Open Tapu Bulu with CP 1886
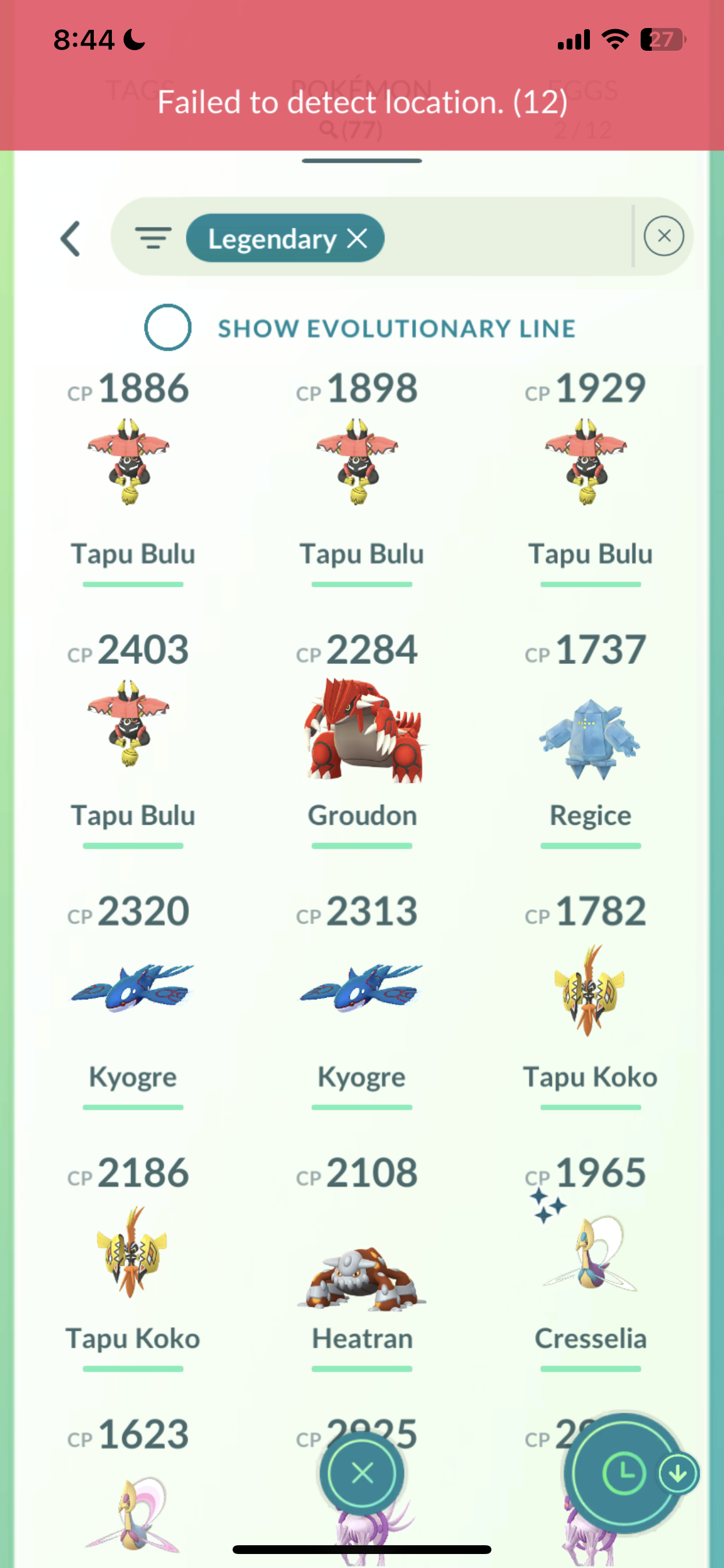724x1568 pixels. pos(129,463)
